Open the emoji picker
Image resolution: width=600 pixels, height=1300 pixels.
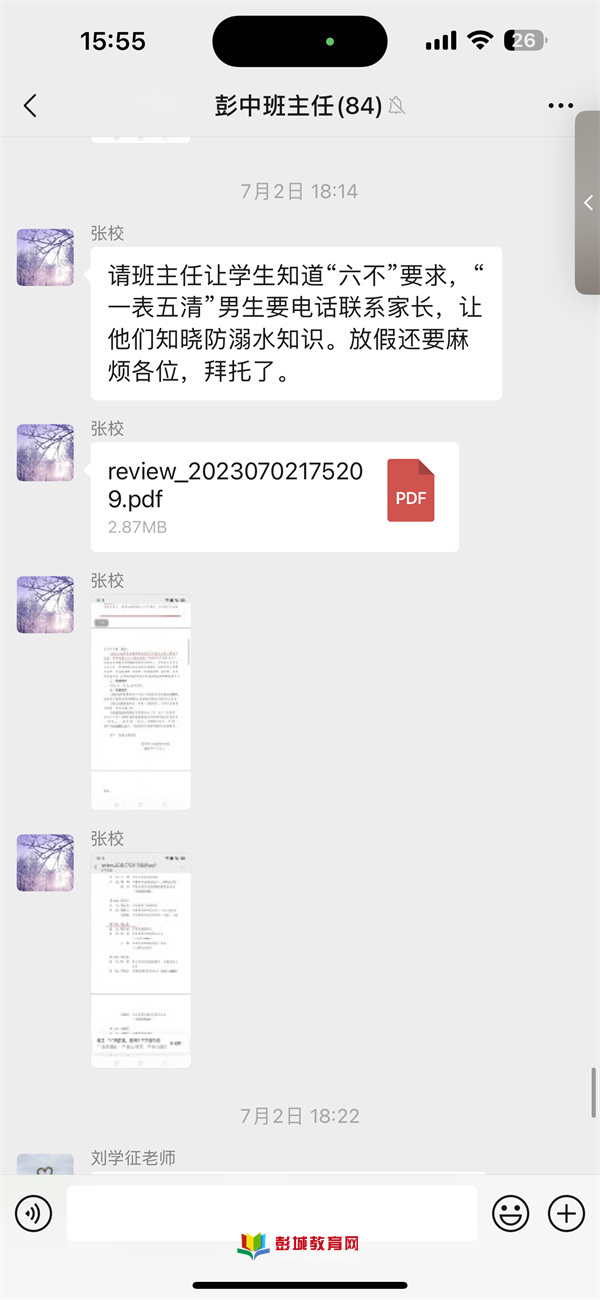coord(511,1214)
